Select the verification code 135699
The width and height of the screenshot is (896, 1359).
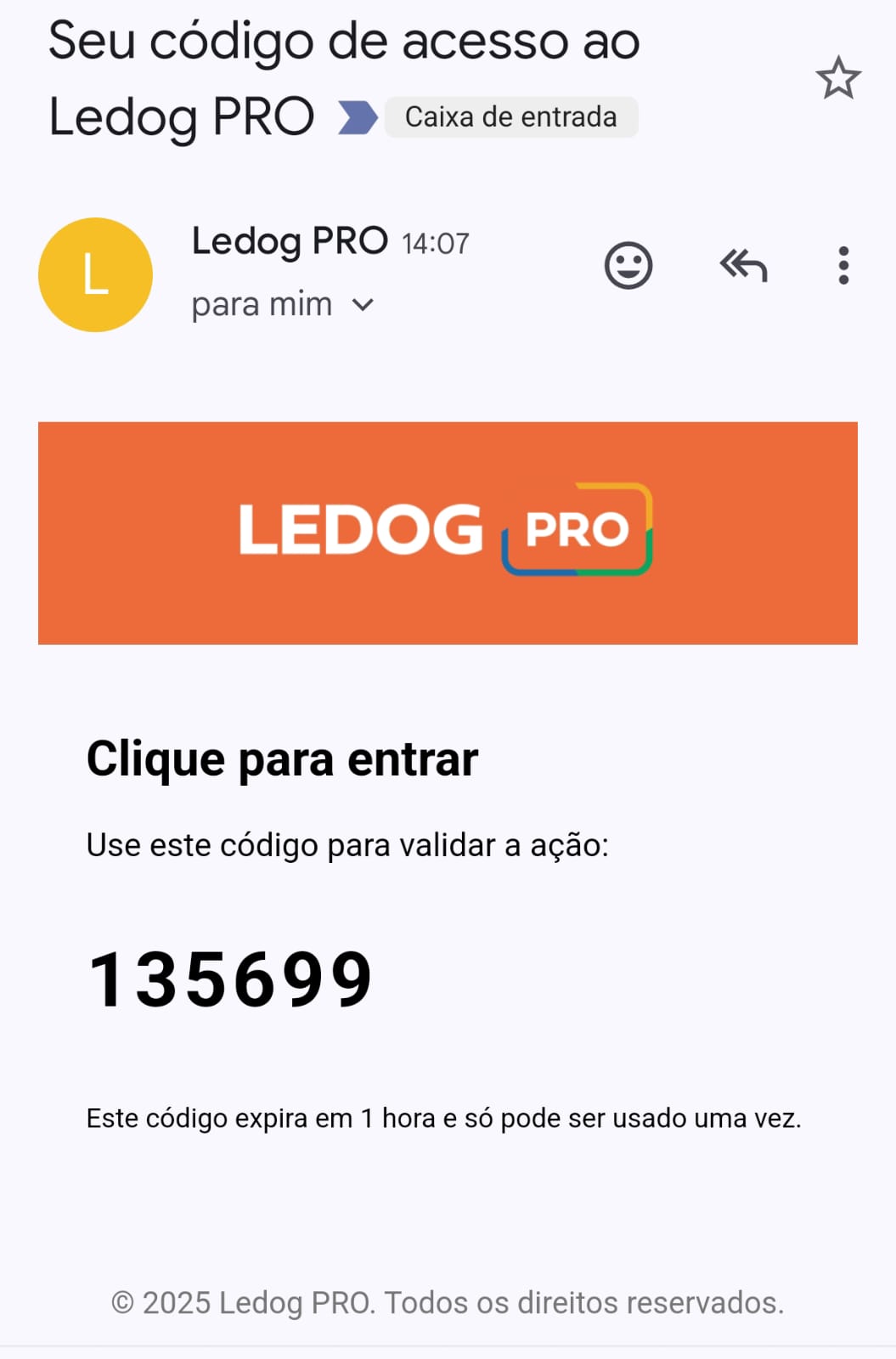click(x=228, y=977)
